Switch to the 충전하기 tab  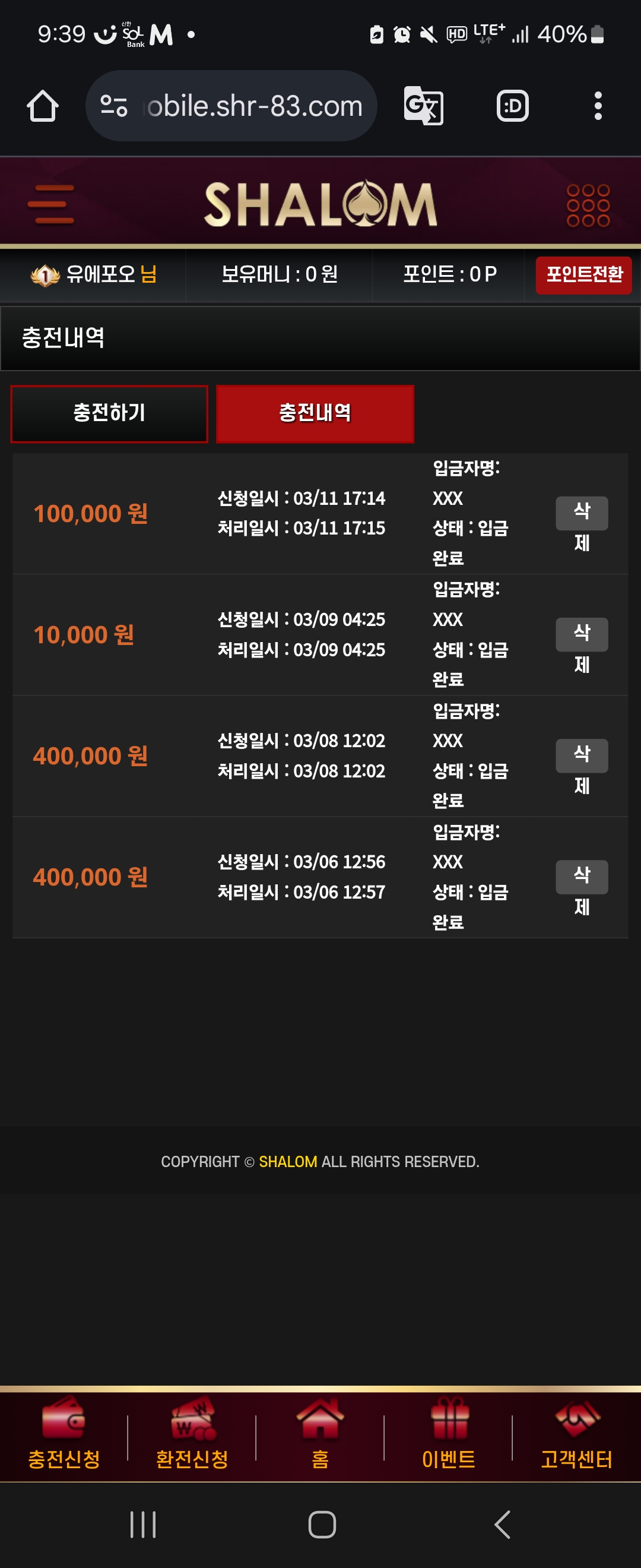(109, 413)
